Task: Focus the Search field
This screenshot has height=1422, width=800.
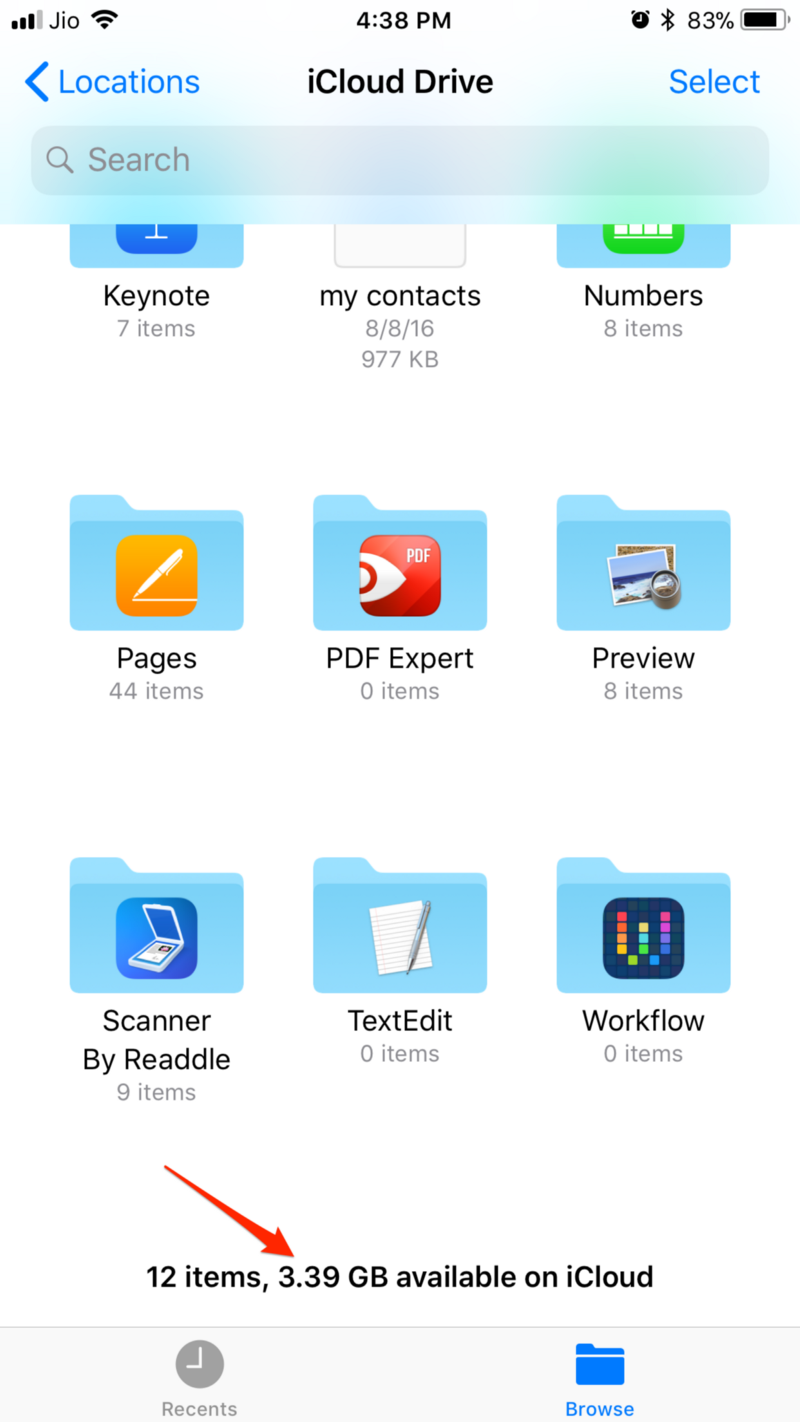Action: [400, 160]
